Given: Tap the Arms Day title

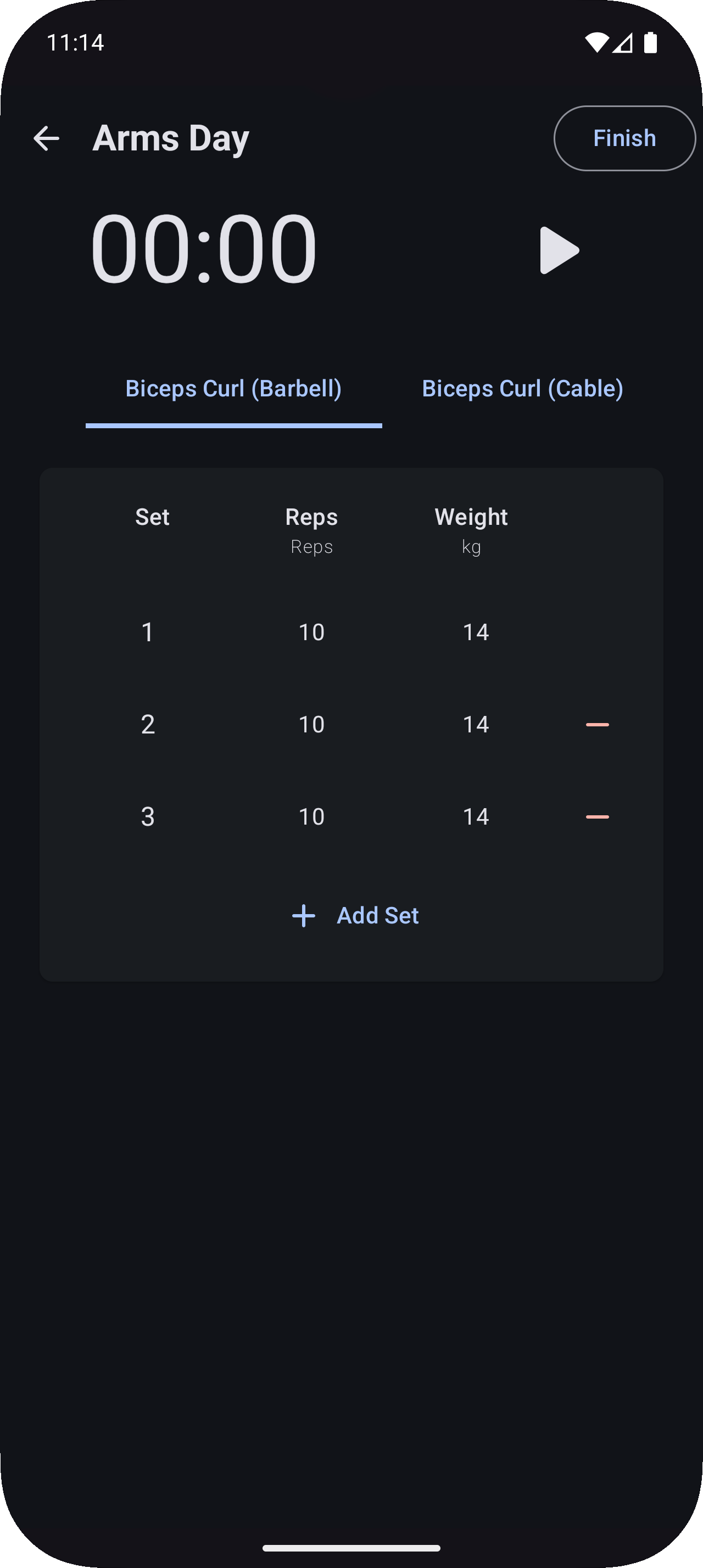Looking at the screenshot, I should pos(170,138).
